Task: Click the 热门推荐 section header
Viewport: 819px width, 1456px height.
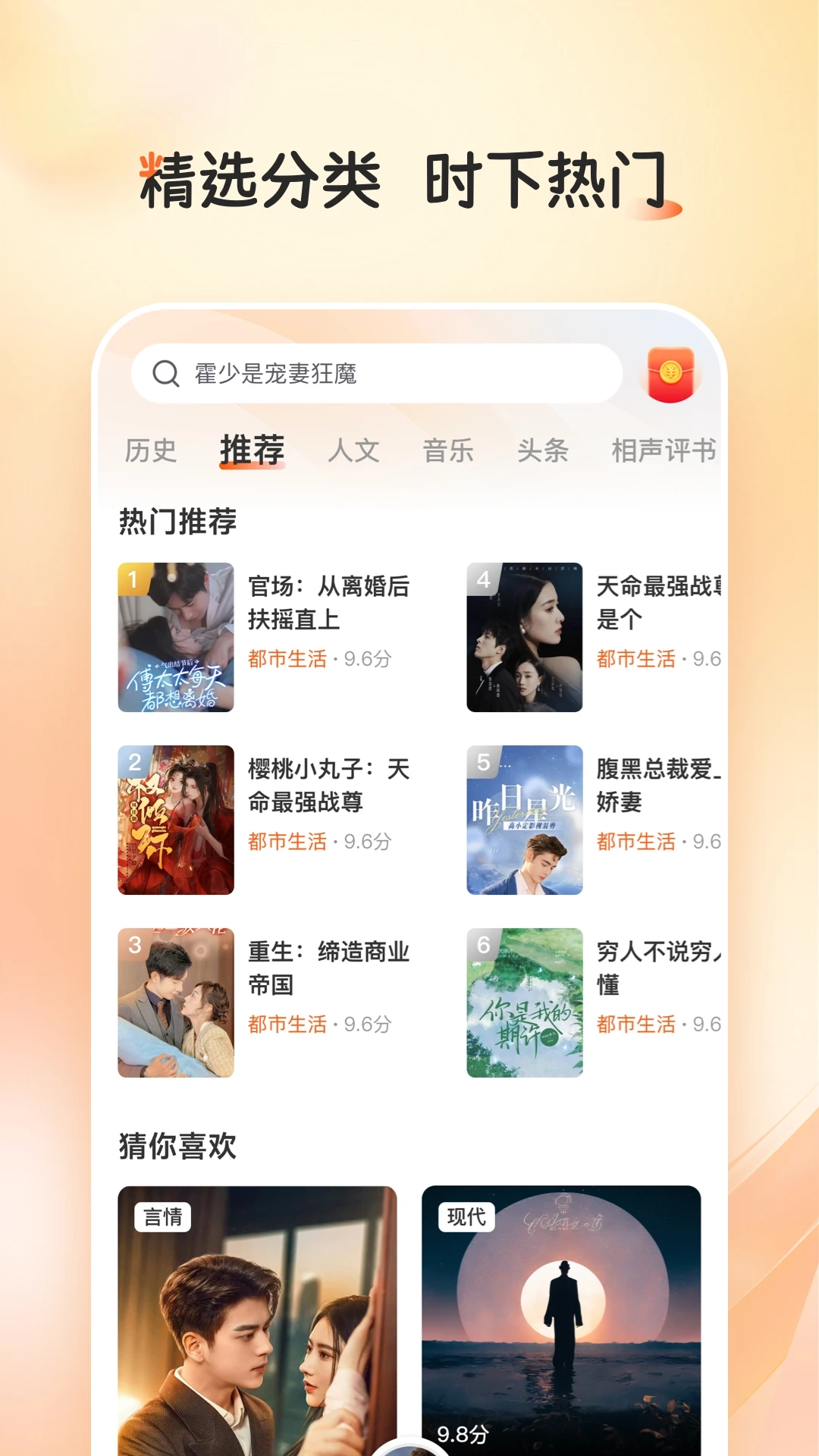Action: (x=178, y=520)
